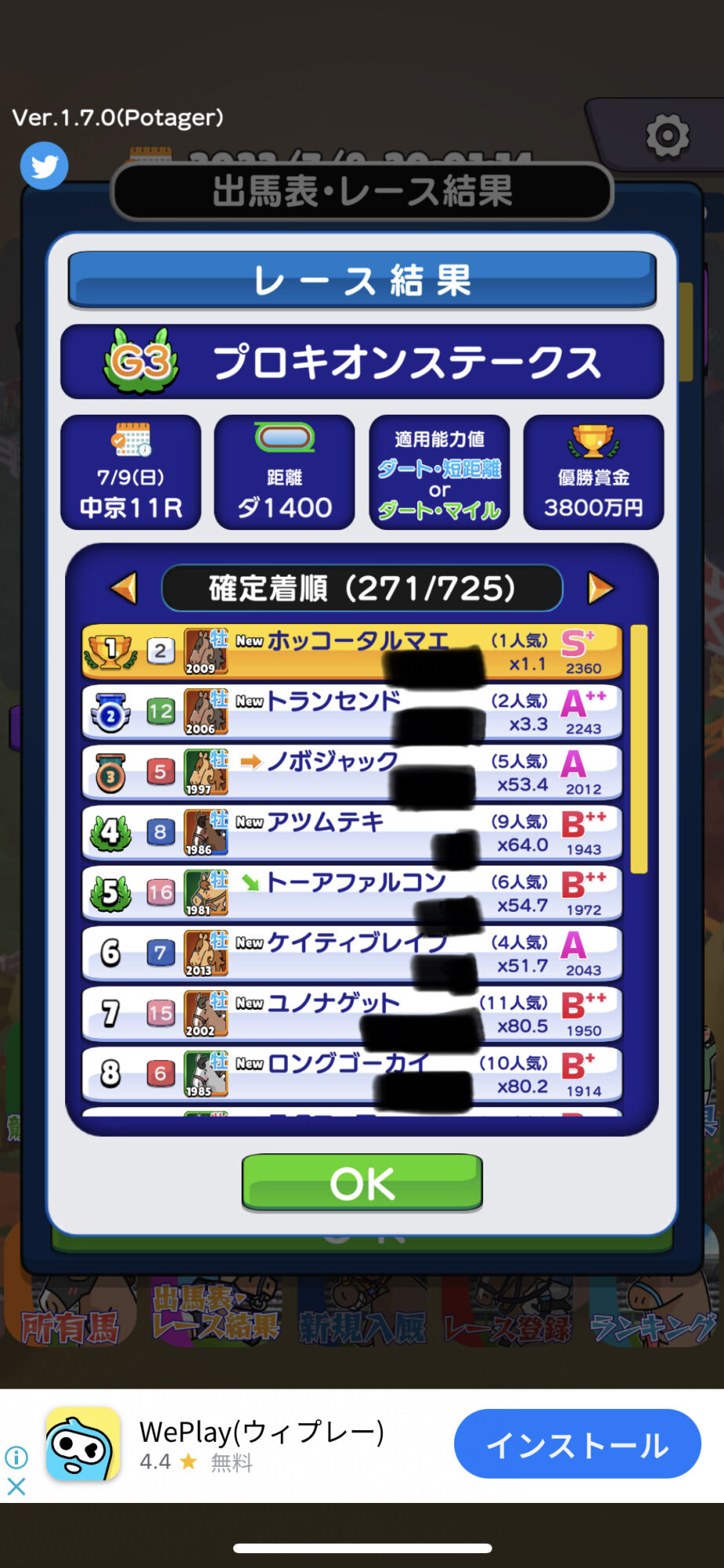Open the ad info icon
The image size is (724, 1568).
tap(16, 1457)
